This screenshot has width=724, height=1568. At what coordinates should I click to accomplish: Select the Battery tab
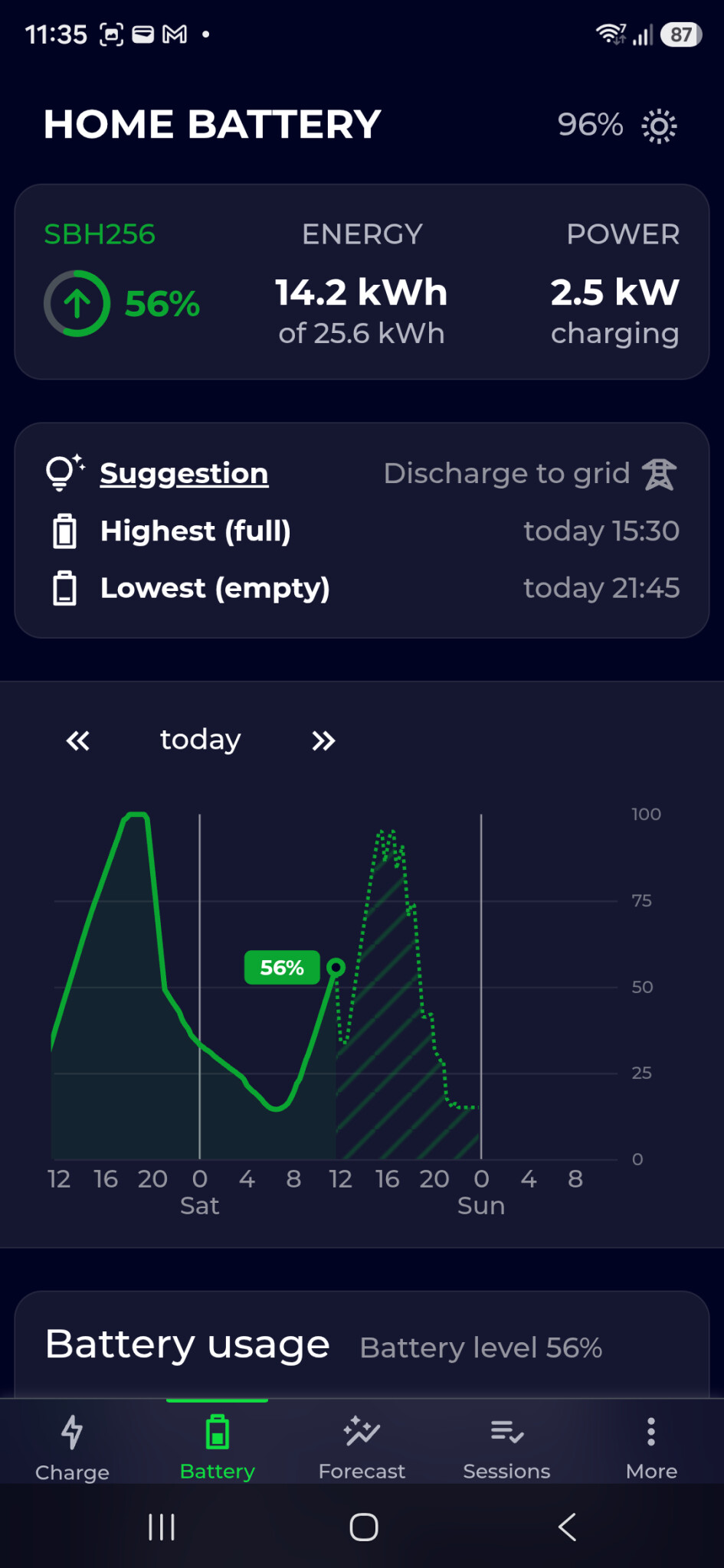218,1447
